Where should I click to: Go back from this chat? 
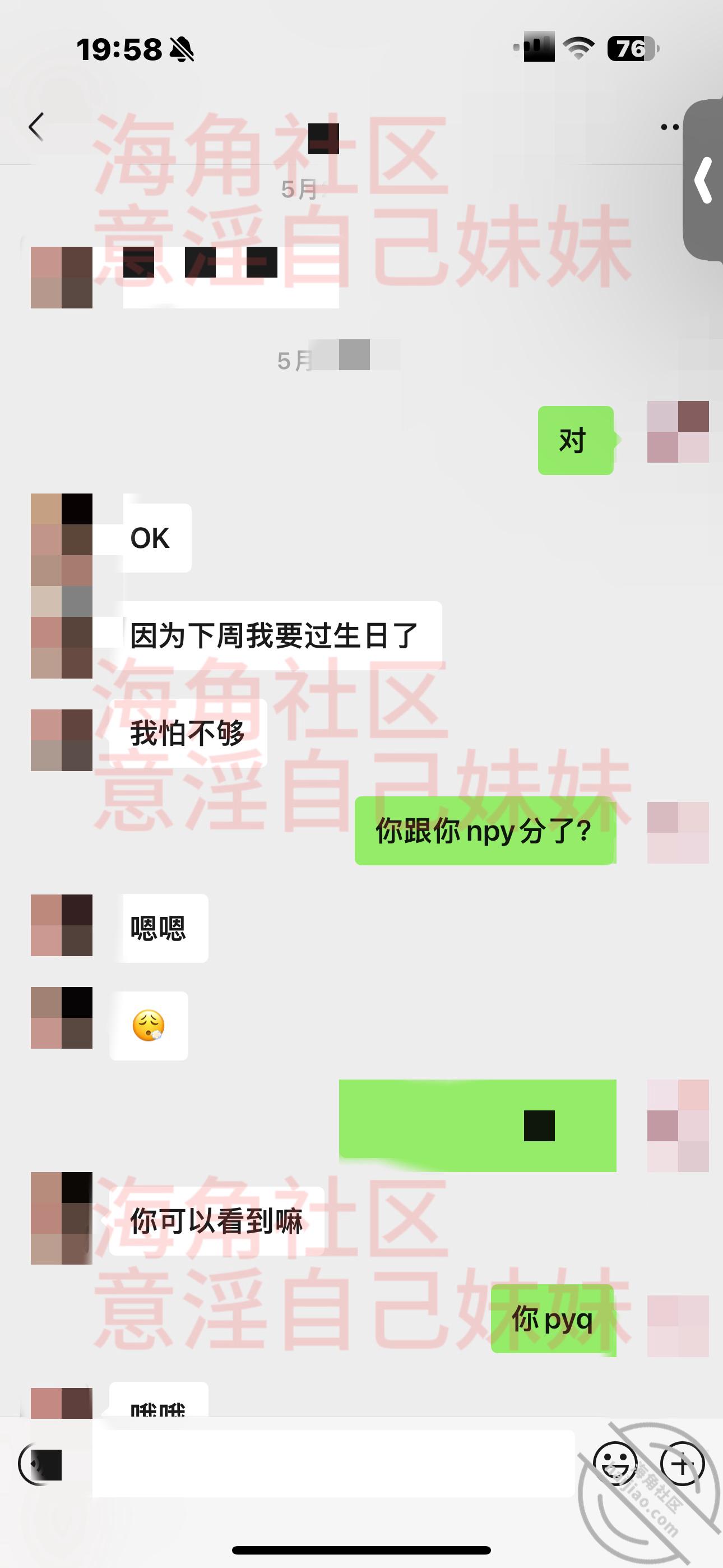coord(36,127)
